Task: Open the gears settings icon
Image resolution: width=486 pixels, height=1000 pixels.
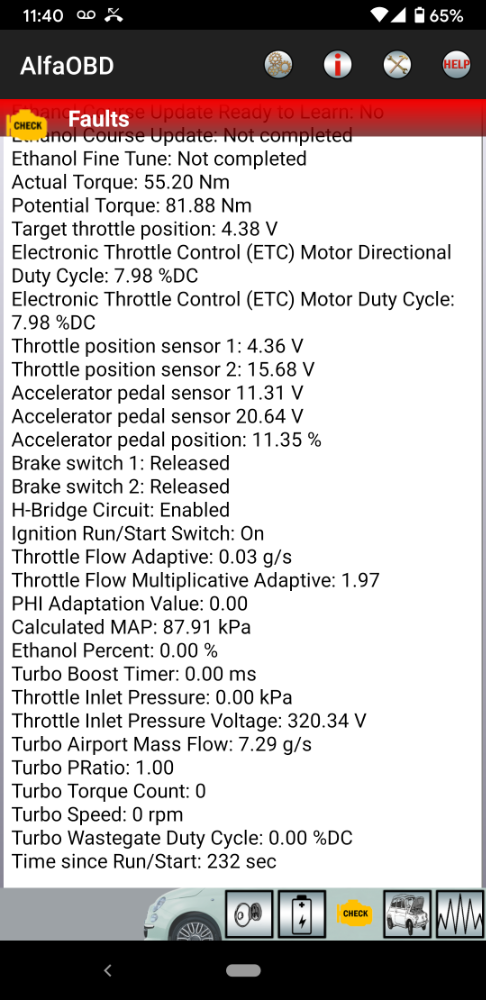Action: click(279, 65)
